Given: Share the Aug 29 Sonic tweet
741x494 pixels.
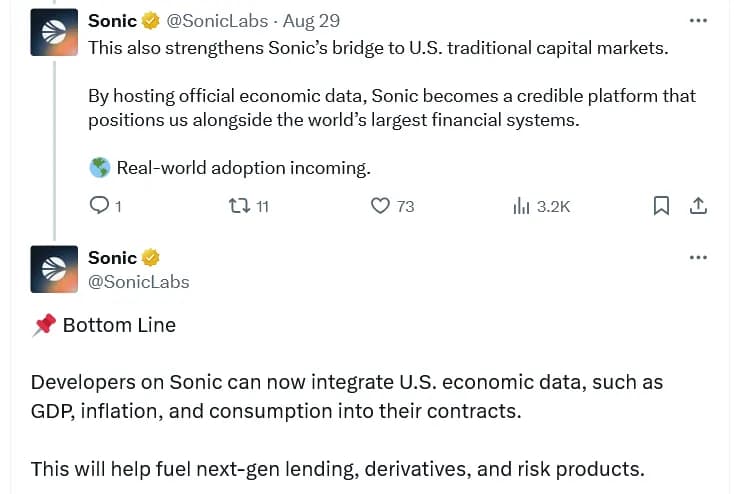Looking at the screenshot, I should click(699, 206).
